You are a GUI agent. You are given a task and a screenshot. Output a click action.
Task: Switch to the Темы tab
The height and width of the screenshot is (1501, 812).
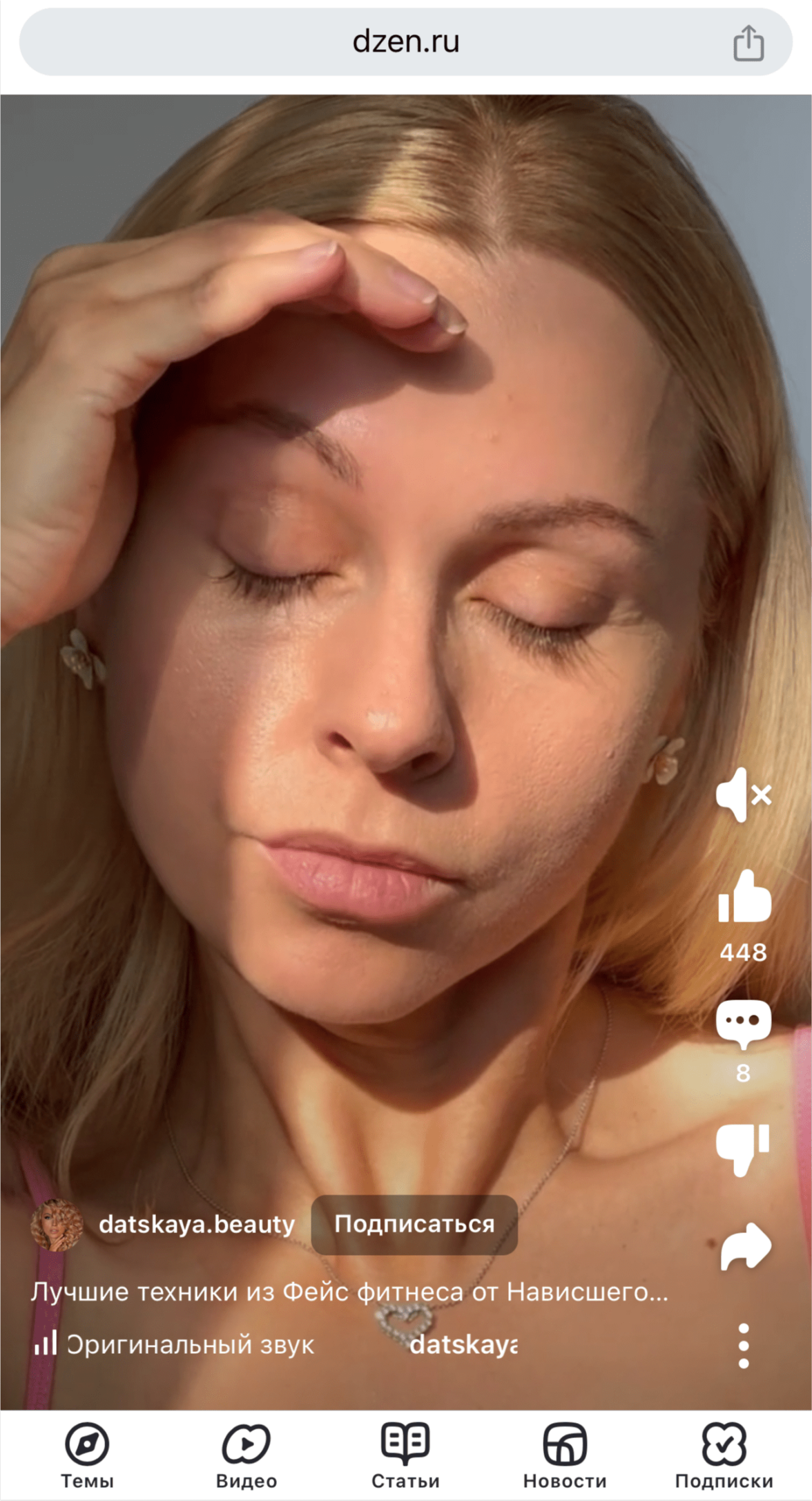(x=87, y=1455)
